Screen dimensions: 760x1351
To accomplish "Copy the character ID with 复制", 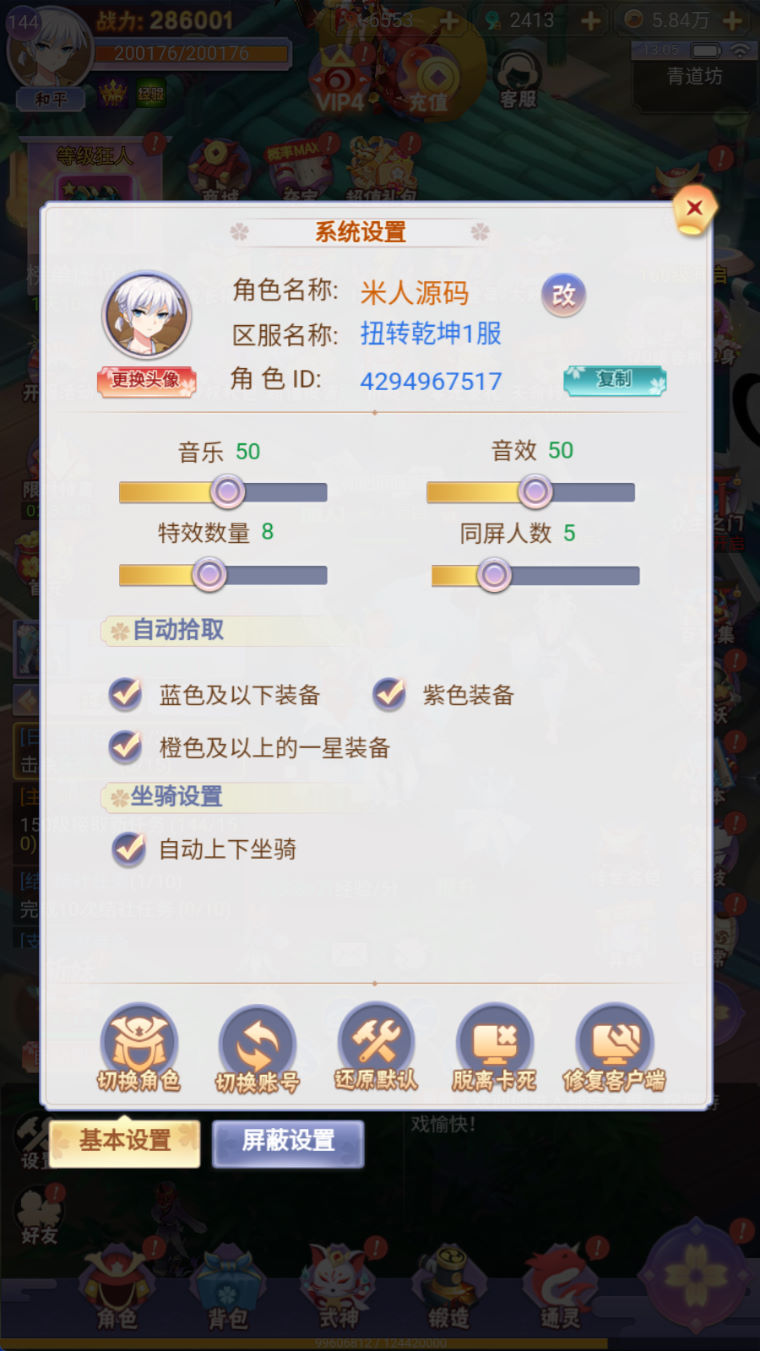I will [x=614, y=380].
